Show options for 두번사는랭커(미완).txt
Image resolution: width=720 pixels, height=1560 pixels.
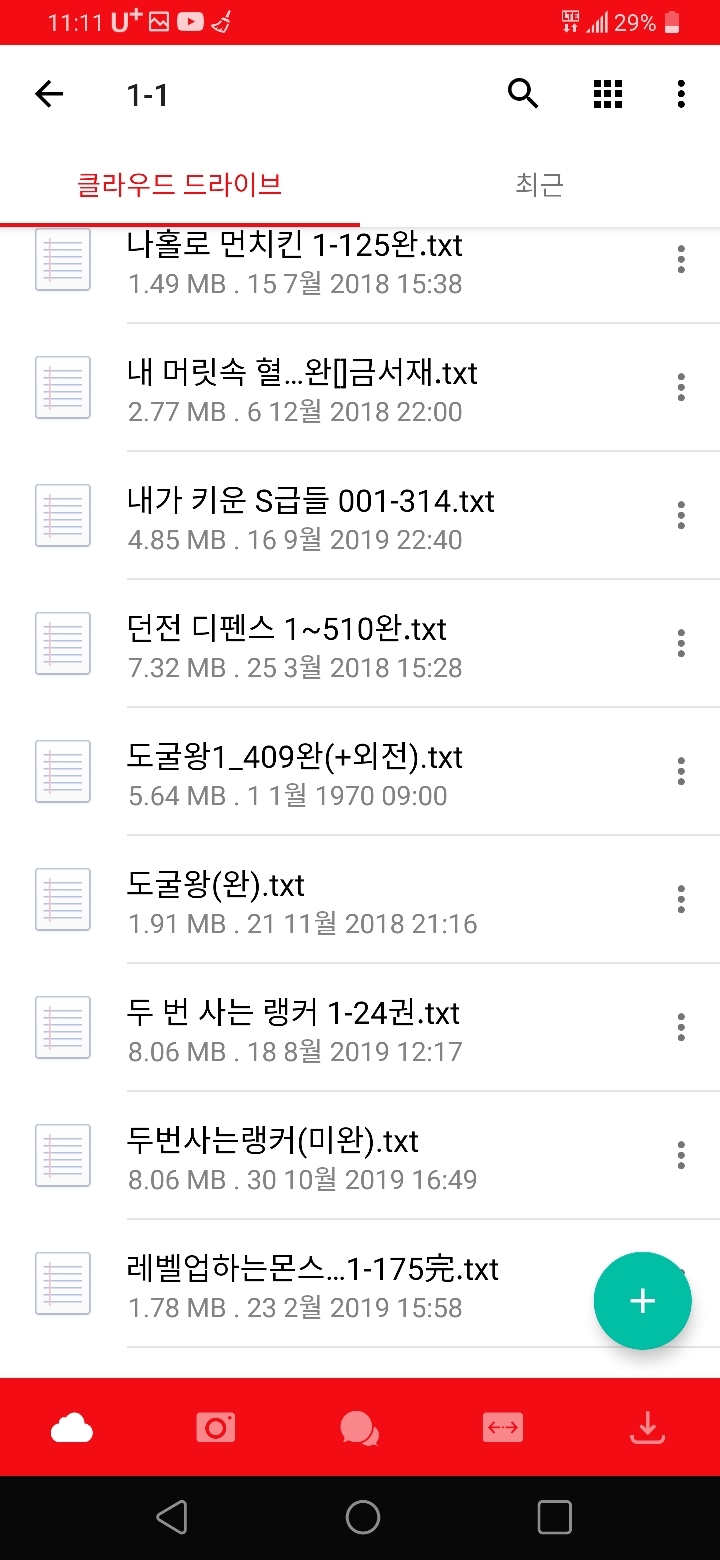tap(681, 1155)
